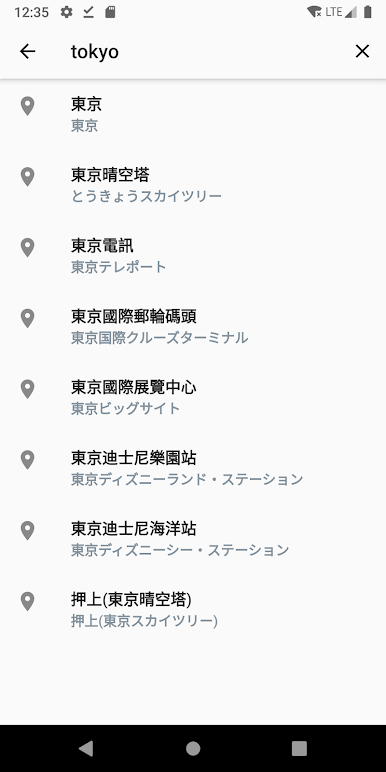Open recent apps from navigation bar

tap(299, 748)
